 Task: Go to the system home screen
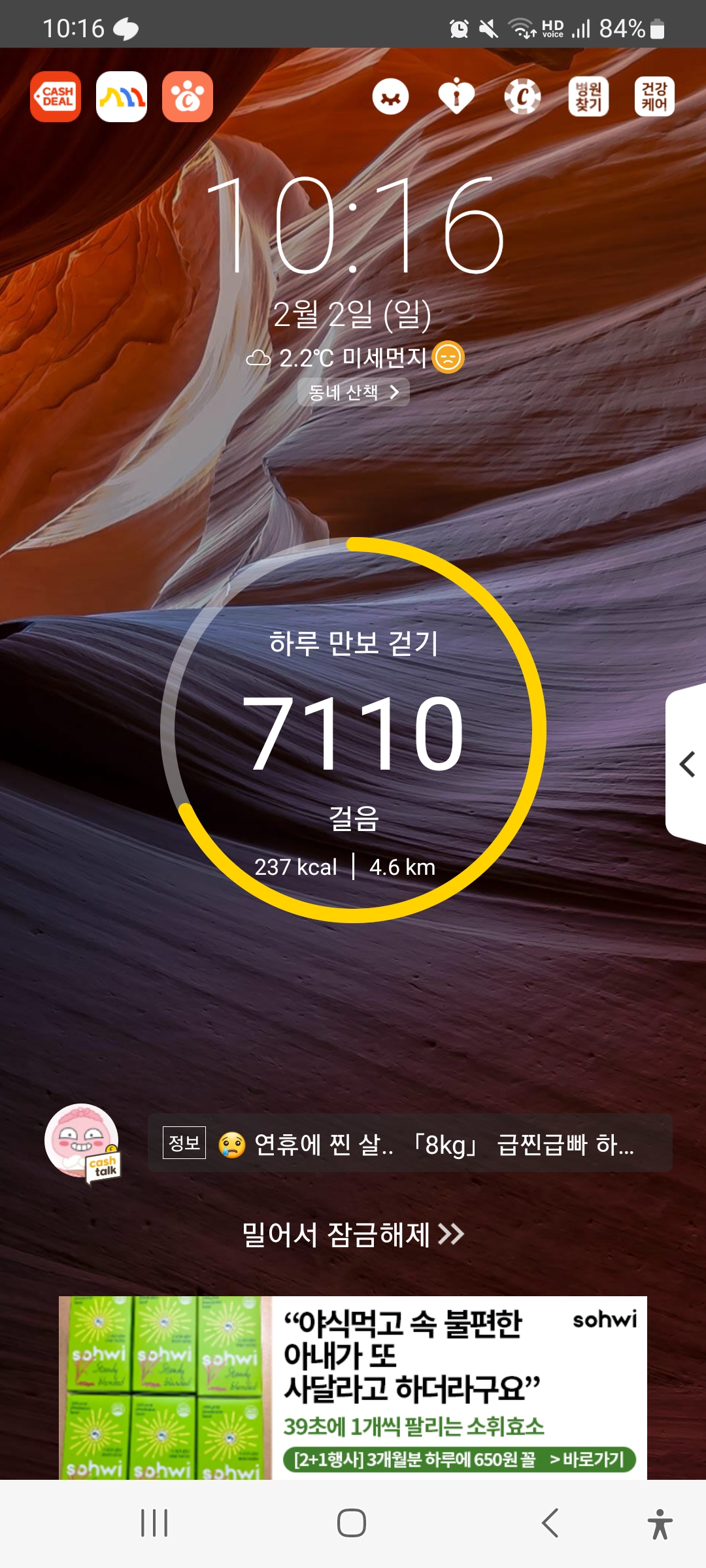coord(352,1523)
